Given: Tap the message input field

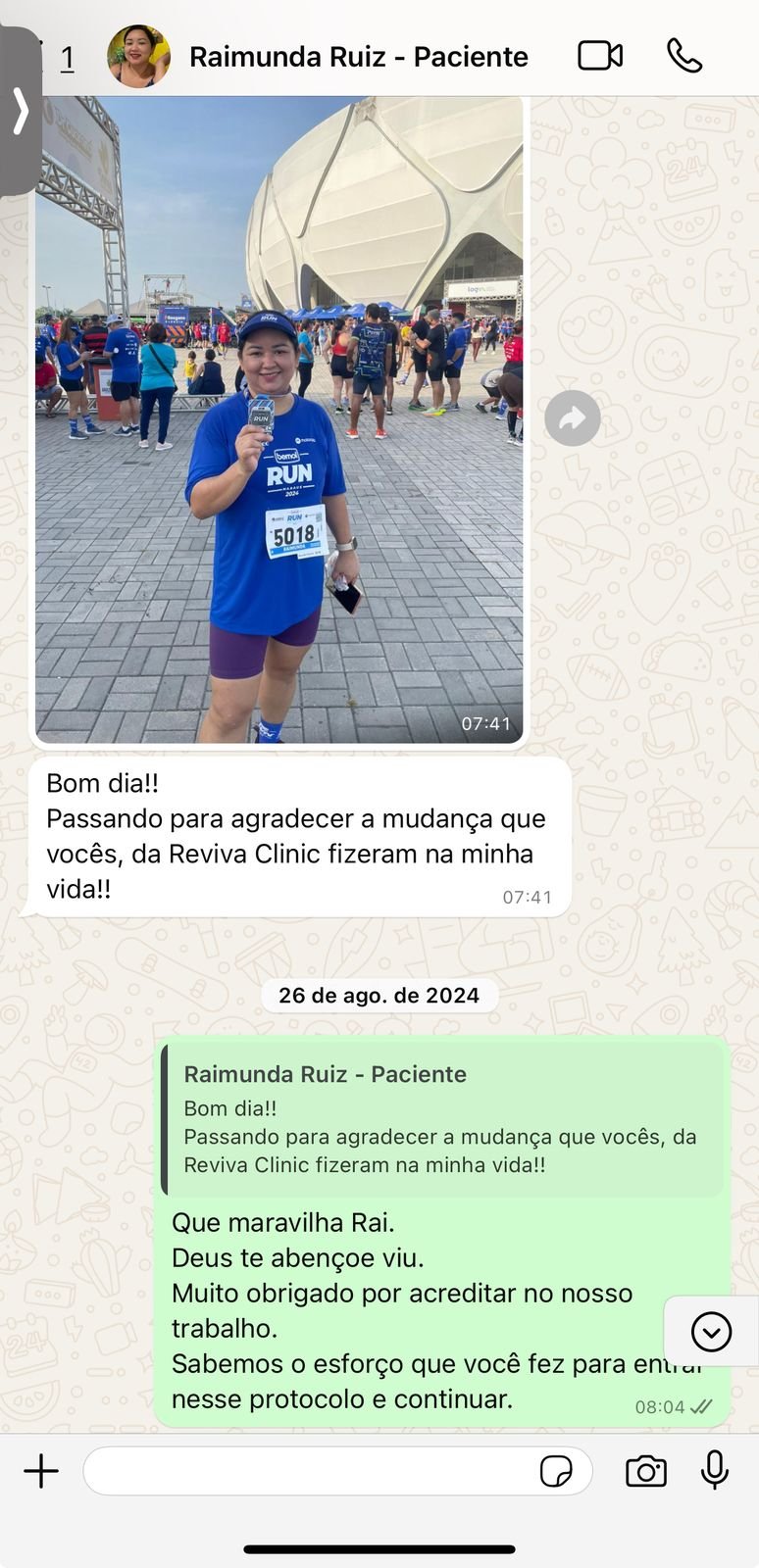Looking at the screenshot, I should click(314, 1471).
